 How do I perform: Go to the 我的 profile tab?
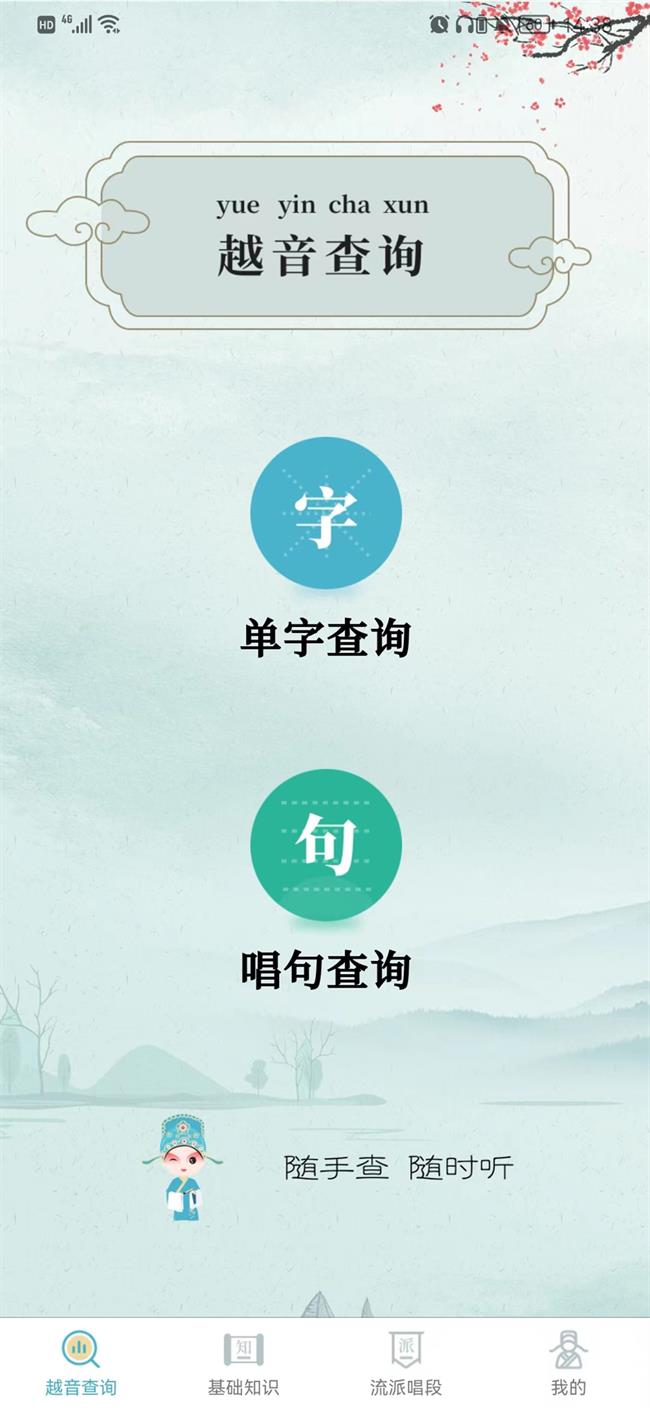[x=568, y=1362]
